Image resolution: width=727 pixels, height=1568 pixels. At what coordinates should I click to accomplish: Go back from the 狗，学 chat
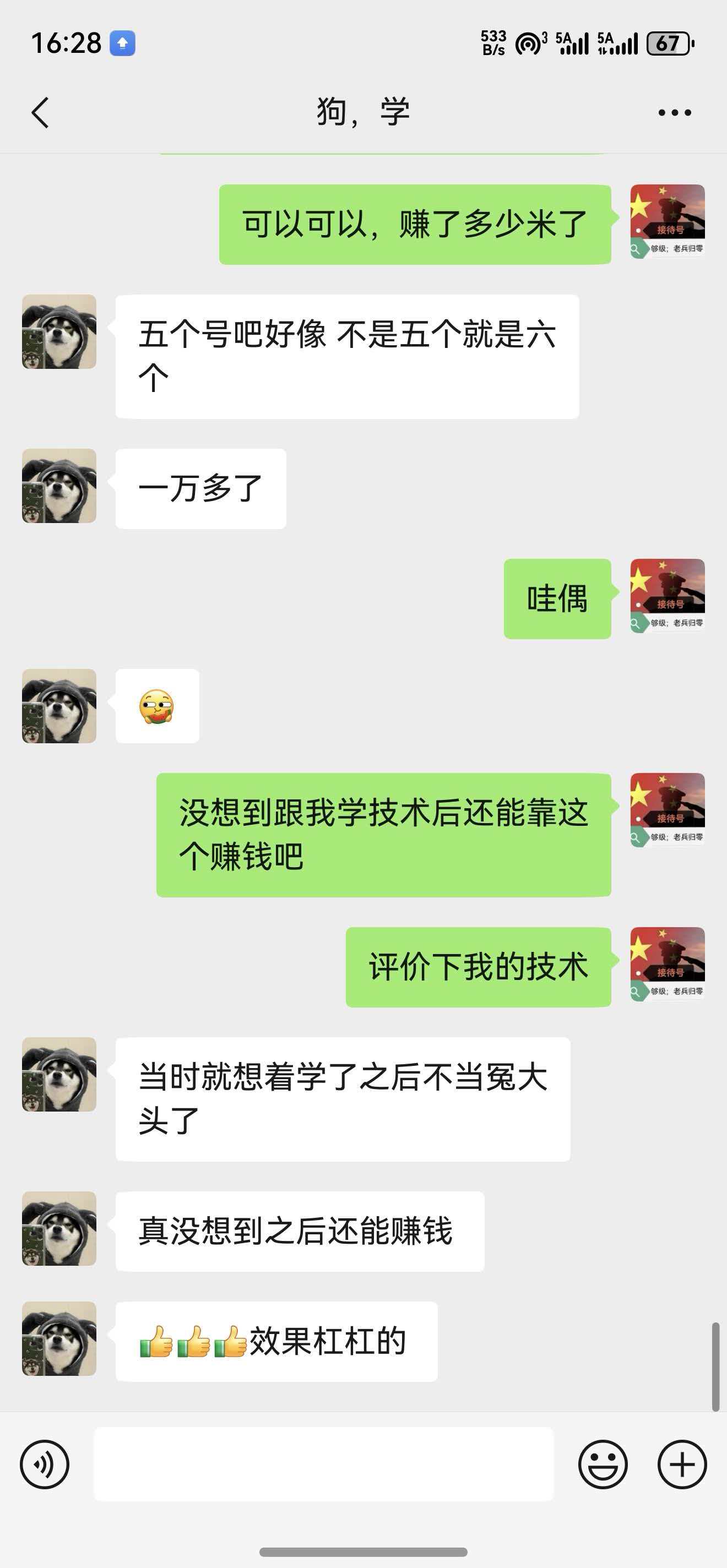click(40, 113)
